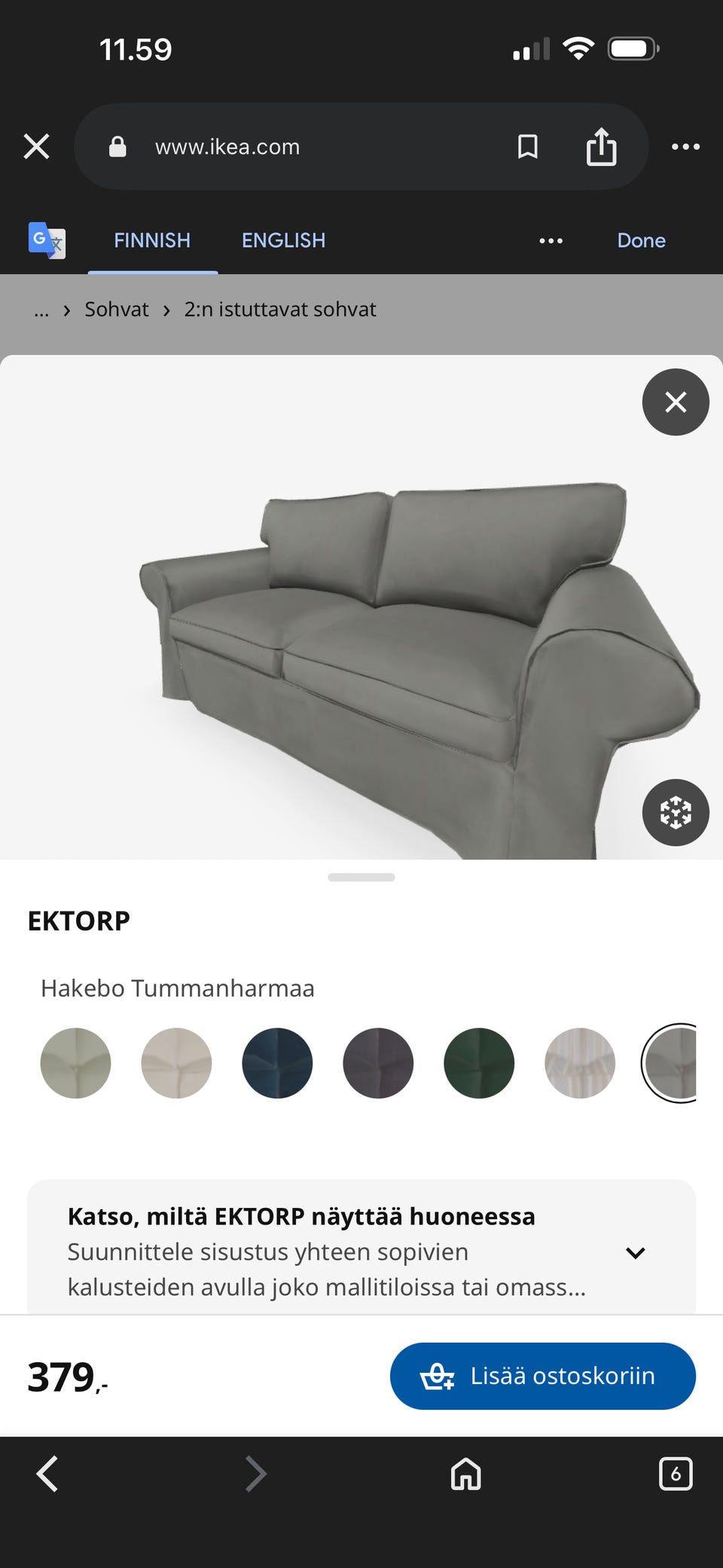This screenshot has height=1568, width=723.
Task: Pick the light beige cover swatch
Action: [176, 1063]
